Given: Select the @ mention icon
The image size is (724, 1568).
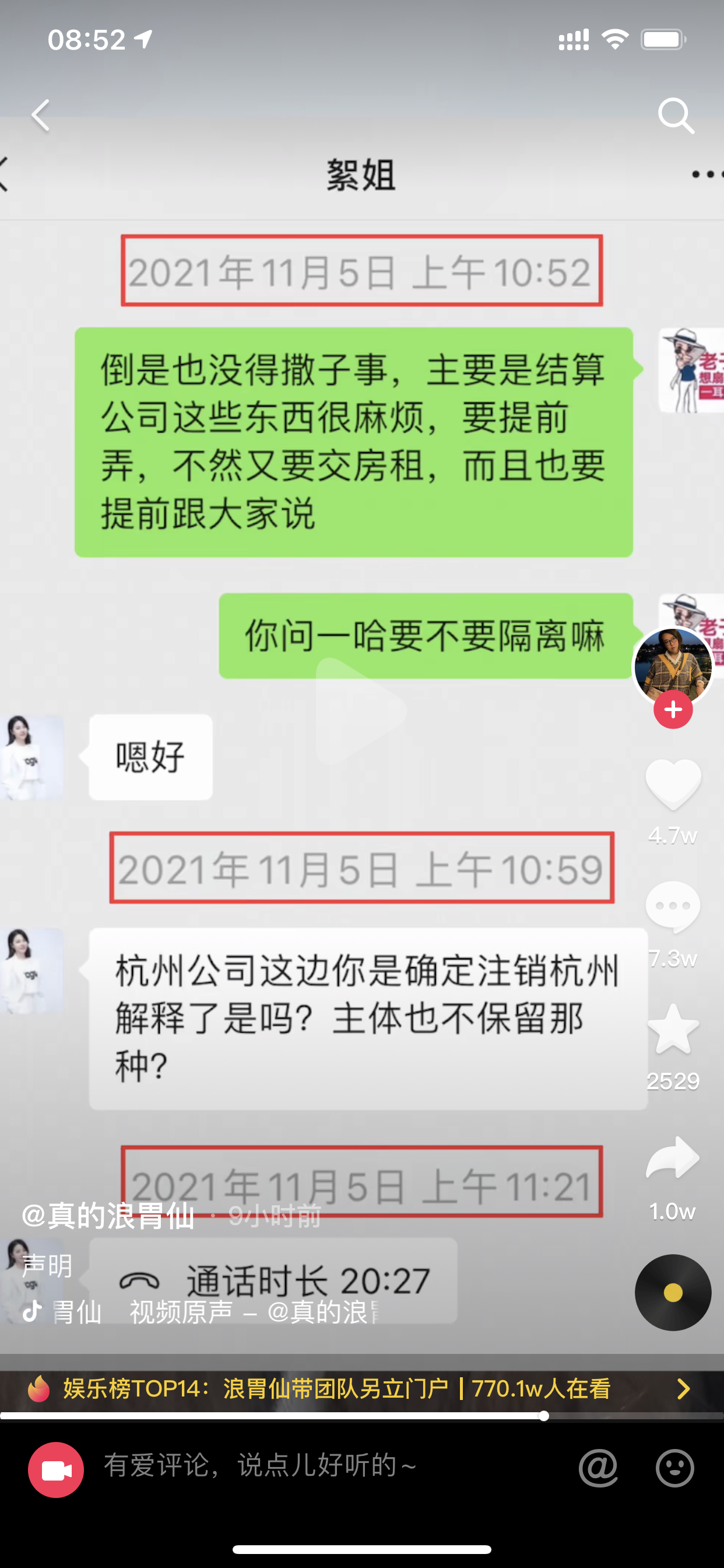Looking at the screenshot, I should [599, 1469].
